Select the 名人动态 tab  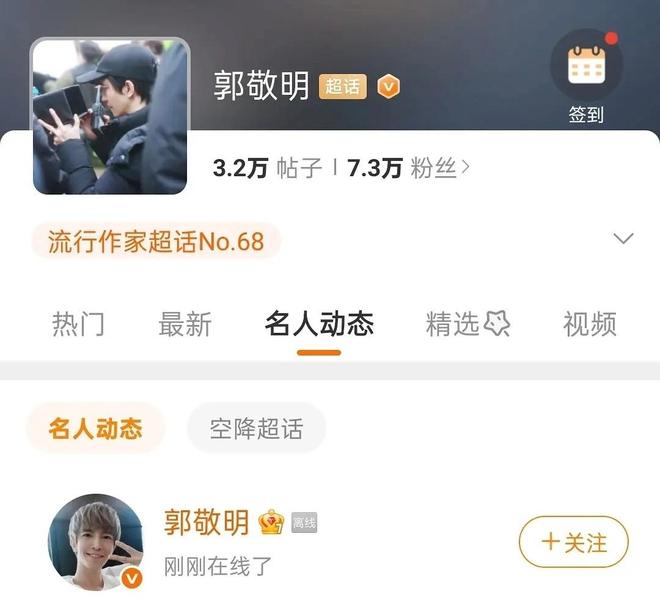pos(319,324)
